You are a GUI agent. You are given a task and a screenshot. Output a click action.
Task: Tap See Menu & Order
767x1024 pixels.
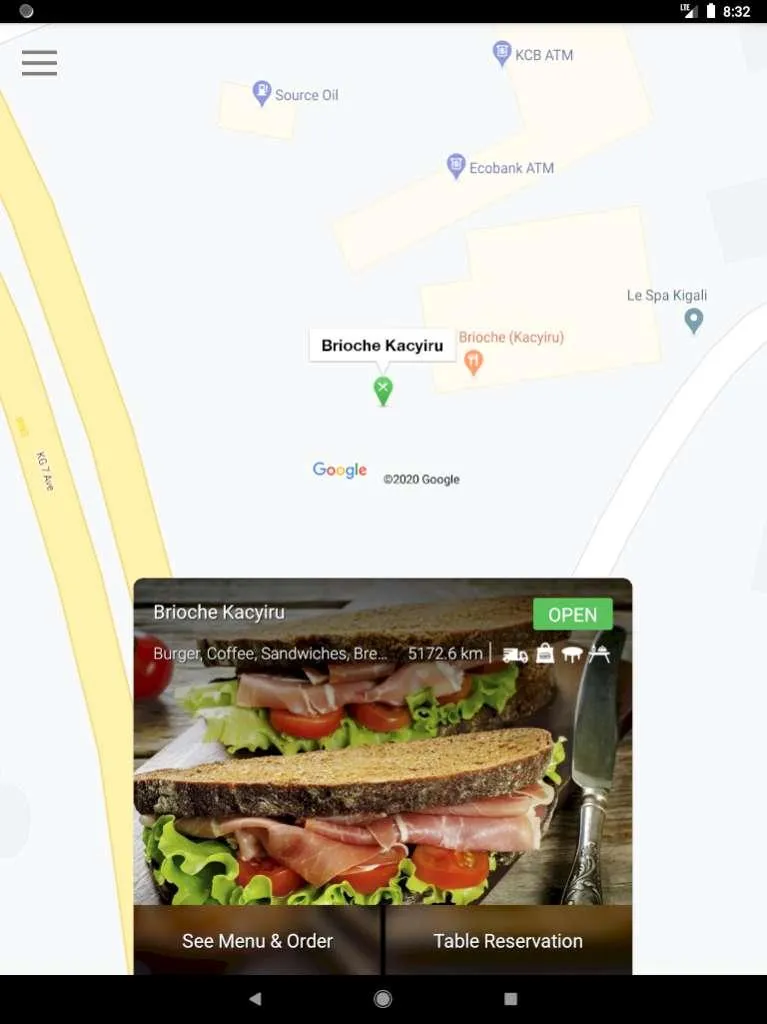[x=256, y=940]
